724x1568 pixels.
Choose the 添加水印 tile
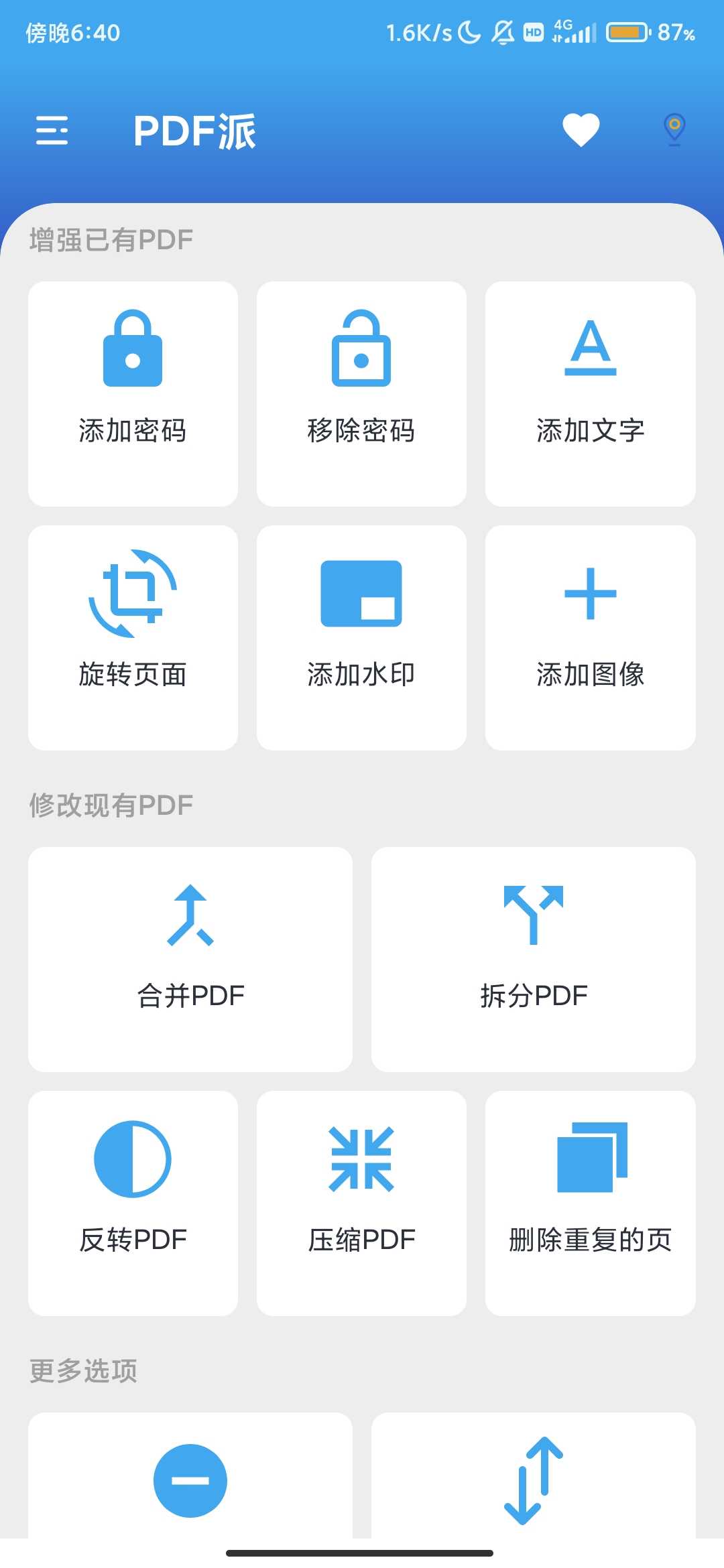(x=361, y=638)
